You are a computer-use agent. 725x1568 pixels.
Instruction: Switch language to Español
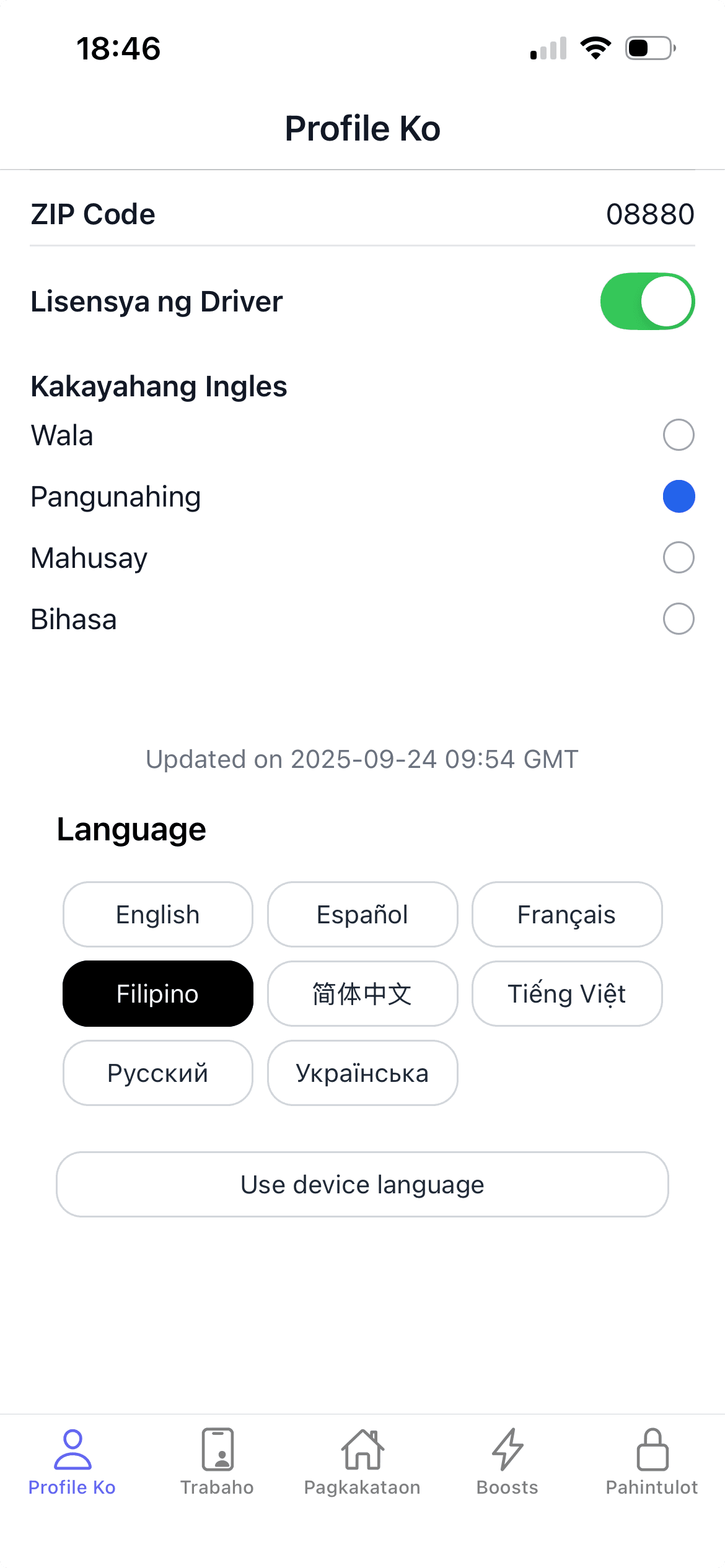[362, 914]
